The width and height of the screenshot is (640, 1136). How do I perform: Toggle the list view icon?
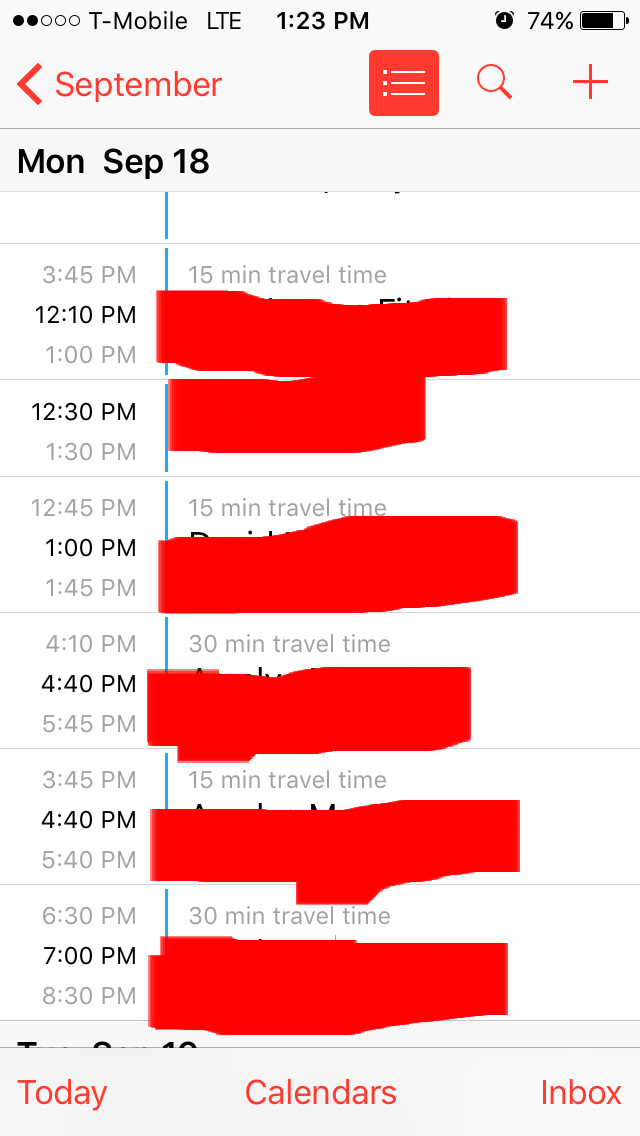(x=404, y=83)
